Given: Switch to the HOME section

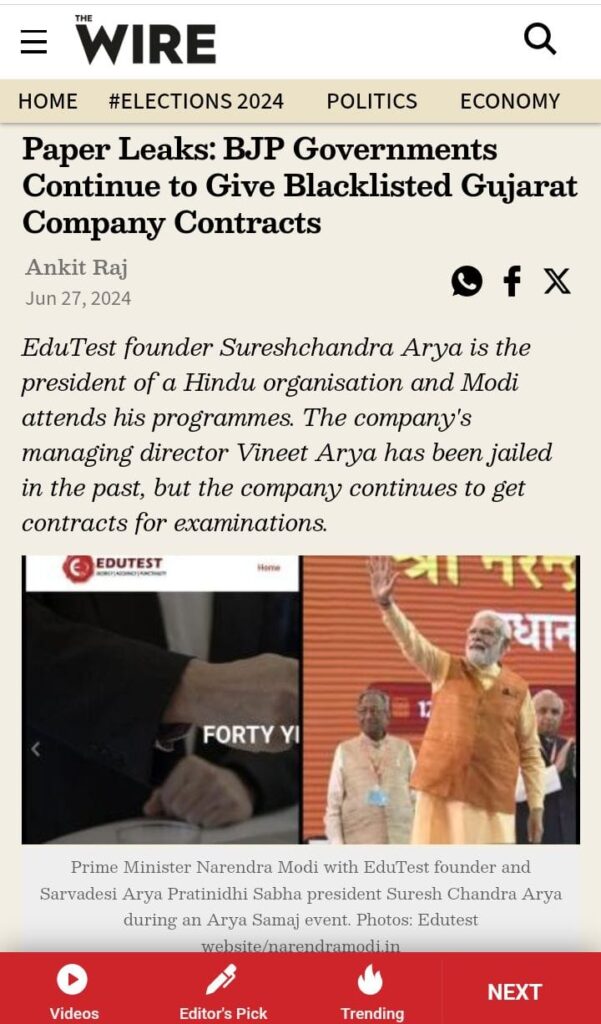Looking at the screenshot, I should 48,101.
